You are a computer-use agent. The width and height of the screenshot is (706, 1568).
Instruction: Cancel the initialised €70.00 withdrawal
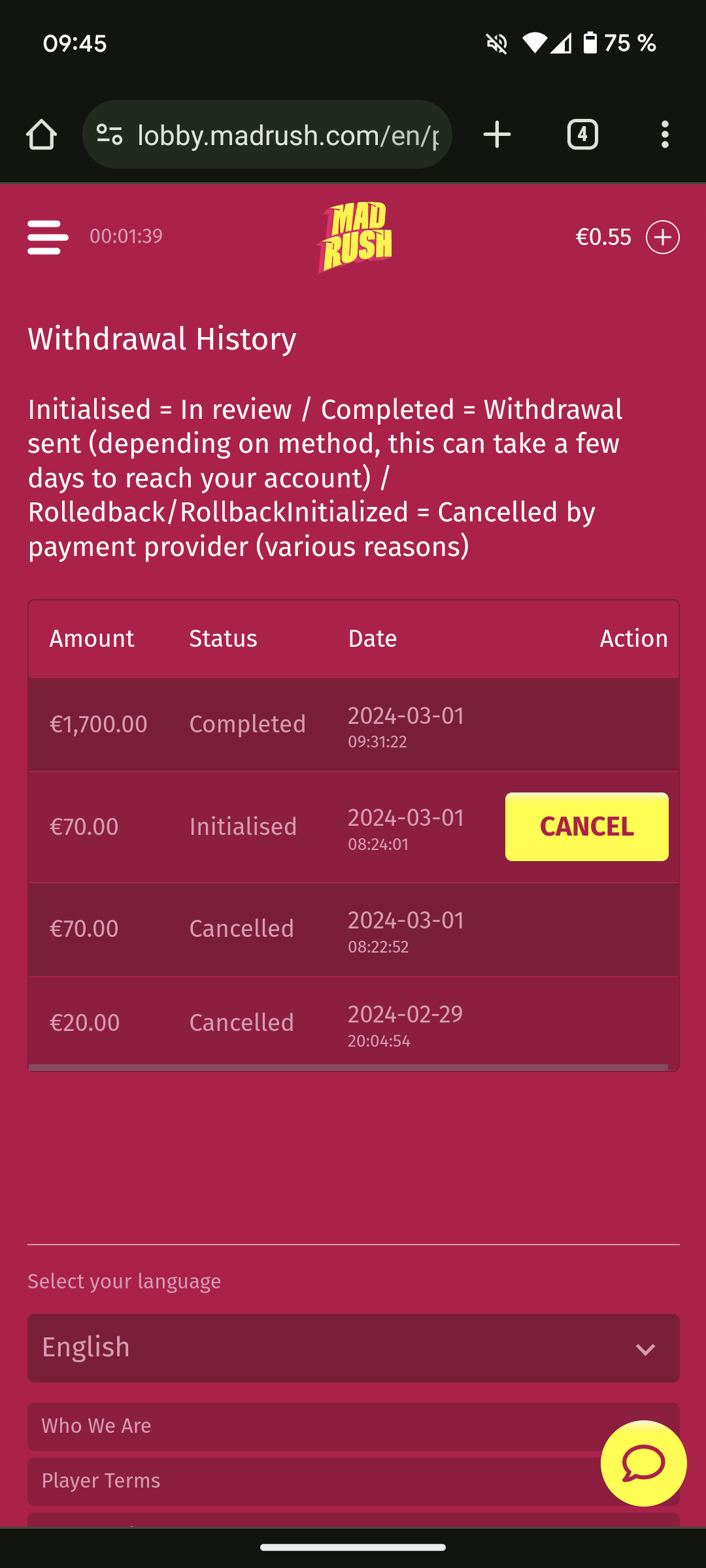pyautogui.click(x=586, y=826)
